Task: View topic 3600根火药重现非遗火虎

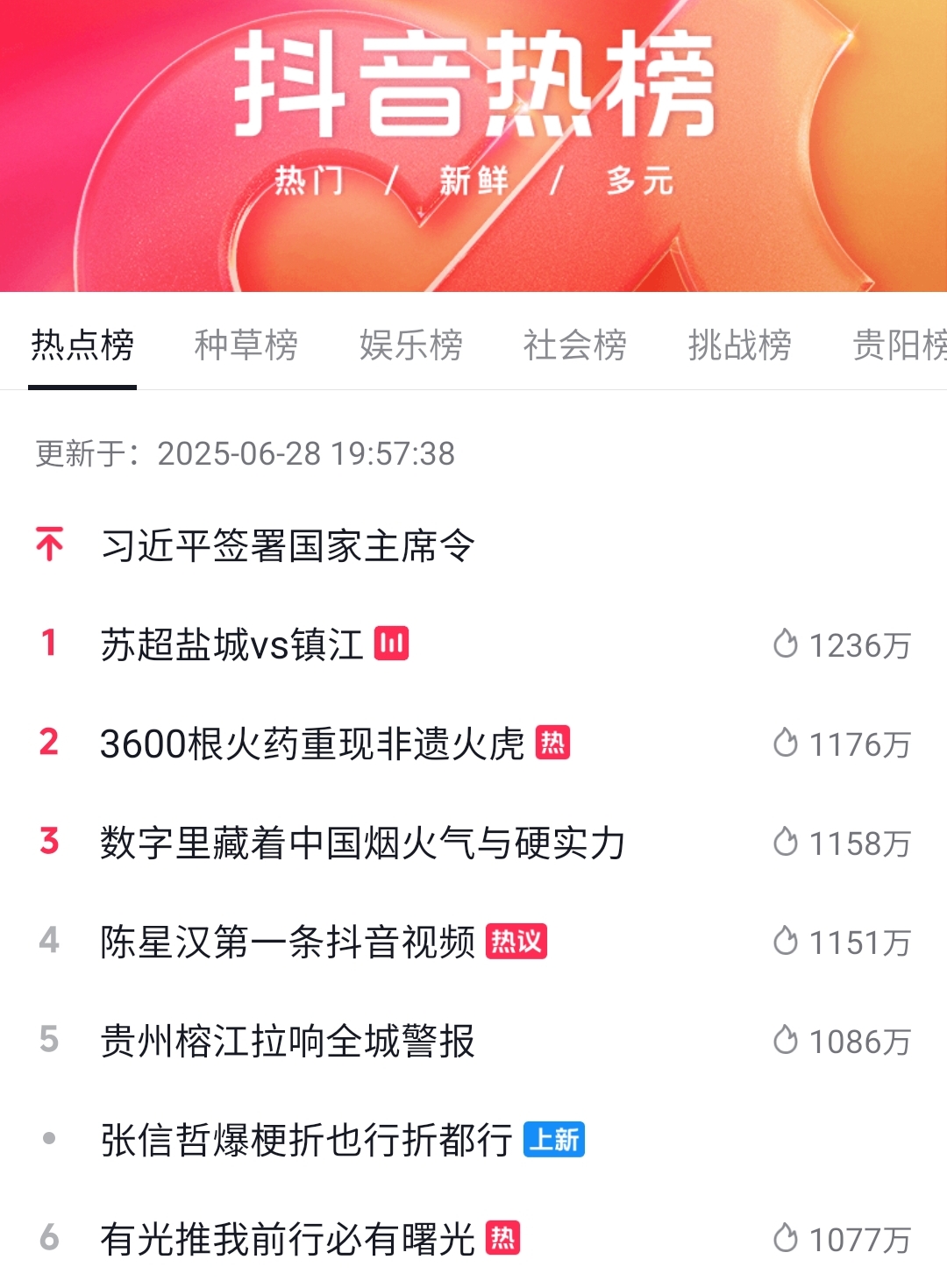Action: 312,744
